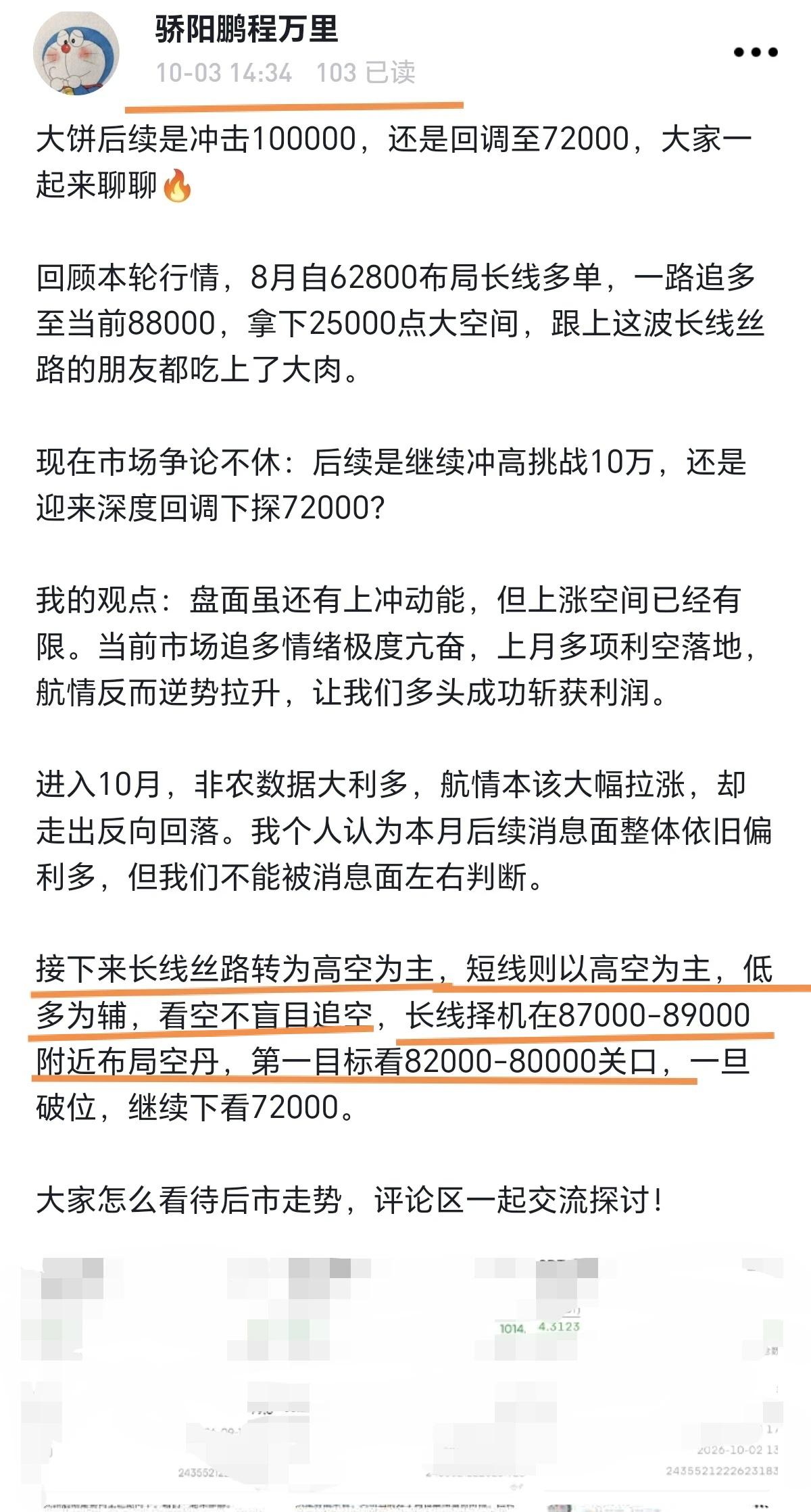Open 骄阳鹏程万里's Doraemon profile avatar
The height and width of the screenshot is (1512, 811).
tap(76, 53)
